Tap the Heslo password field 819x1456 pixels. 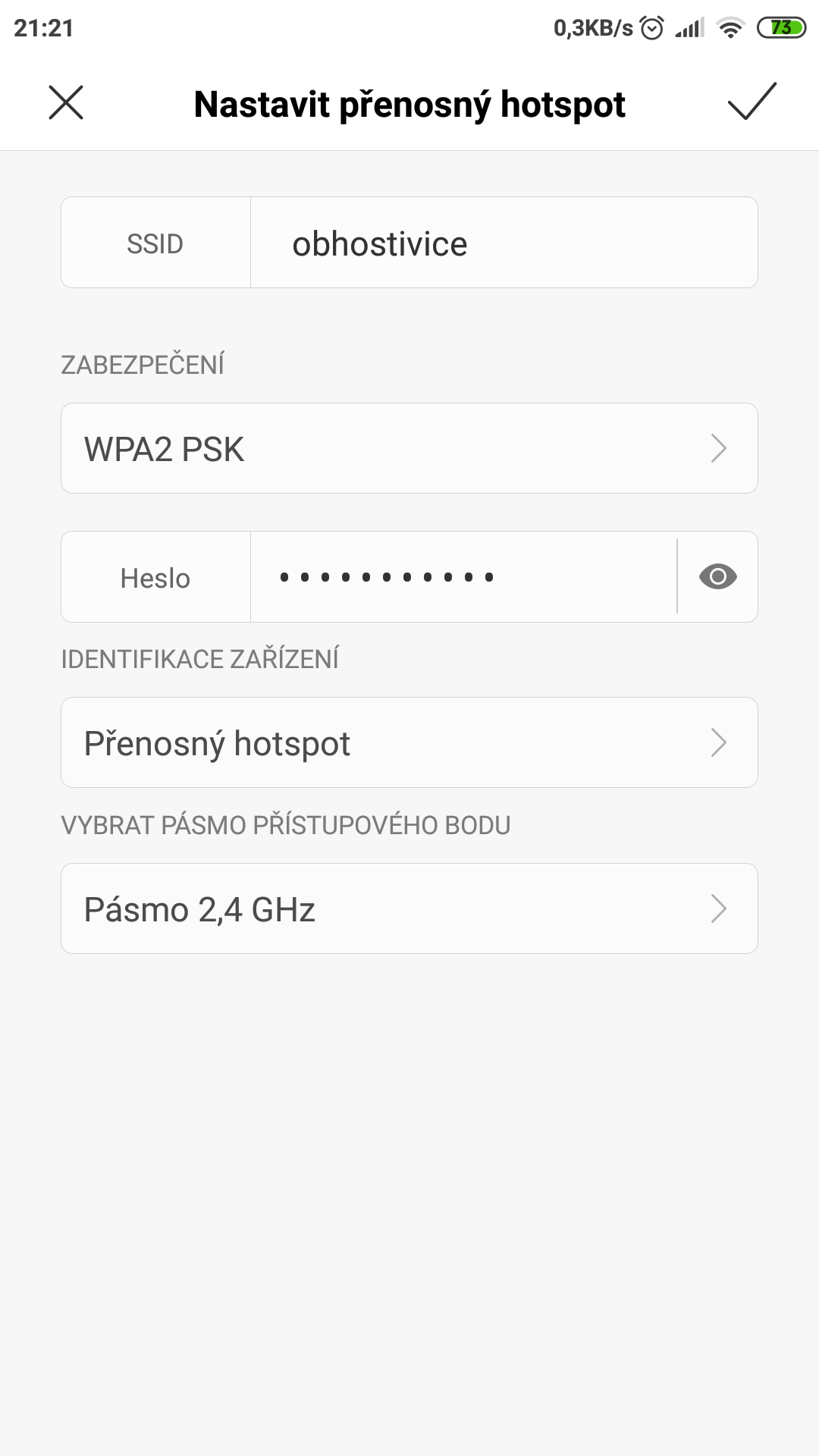(463, 577)
